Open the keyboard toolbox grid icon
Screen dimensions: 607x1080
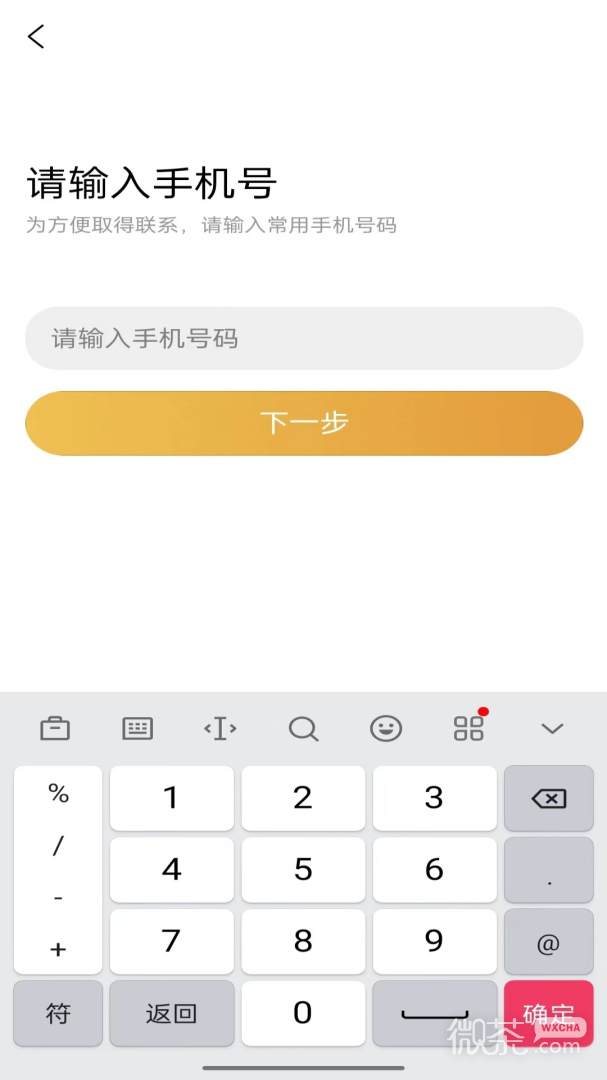[469, 728]
